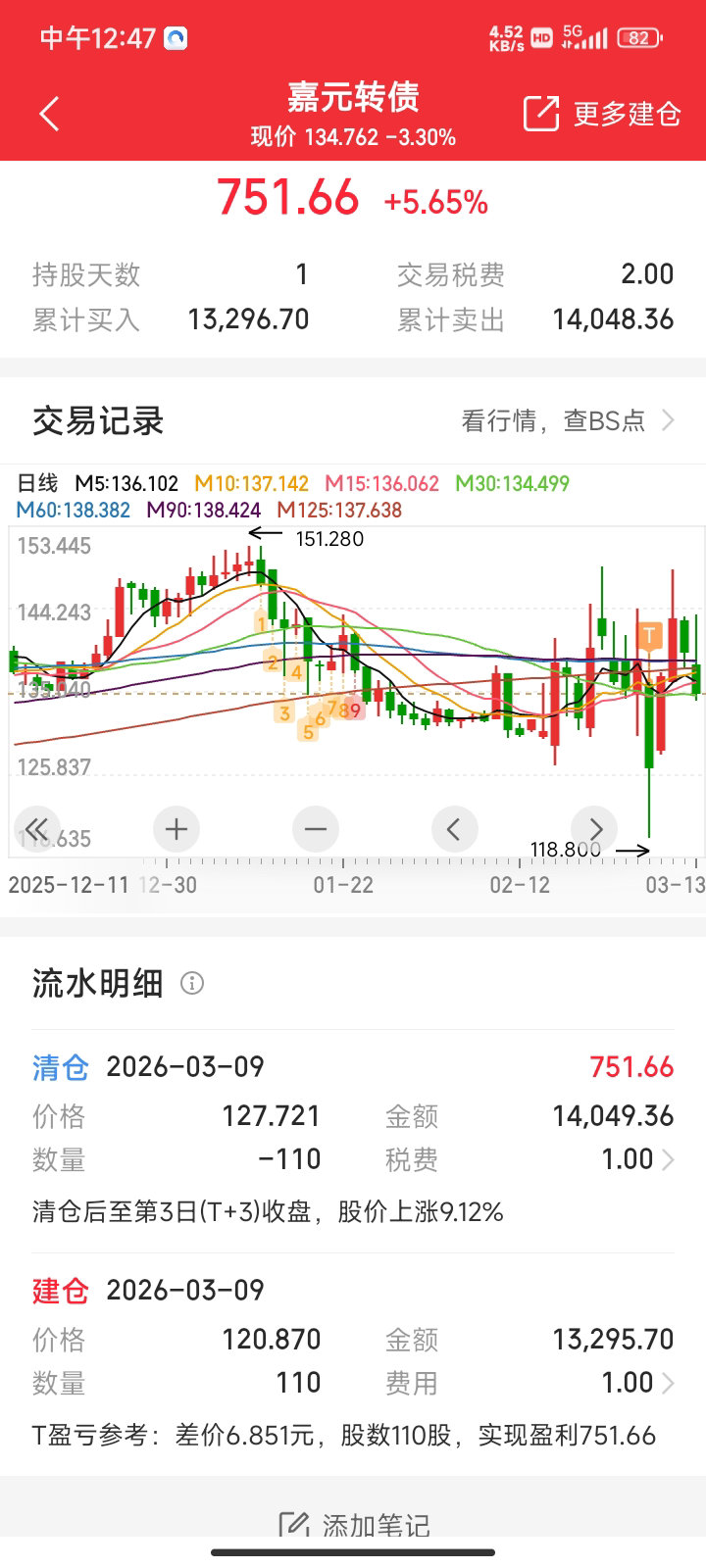
Task: Move chart to earlier dates
Action: click(454, 829)
